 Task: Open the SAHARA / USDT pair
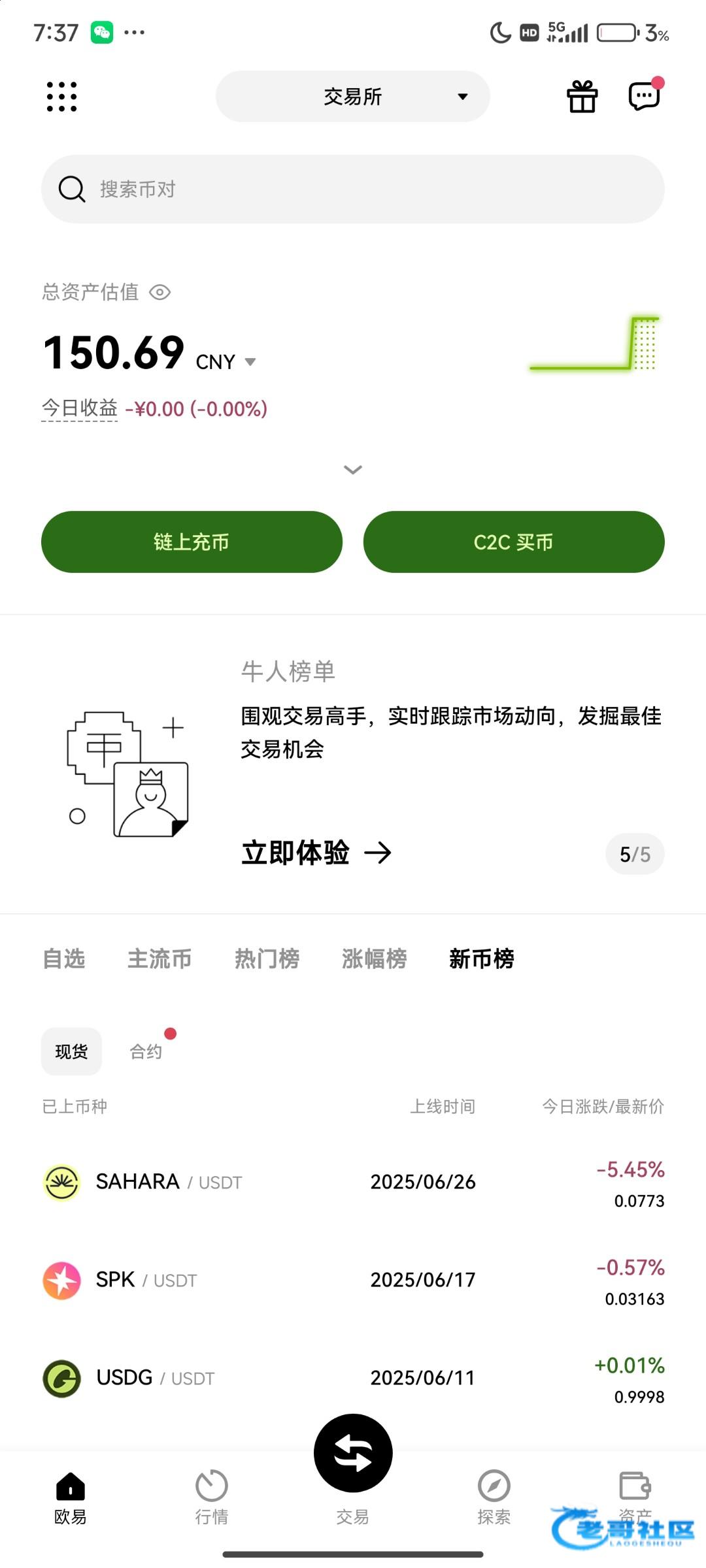353,1183
